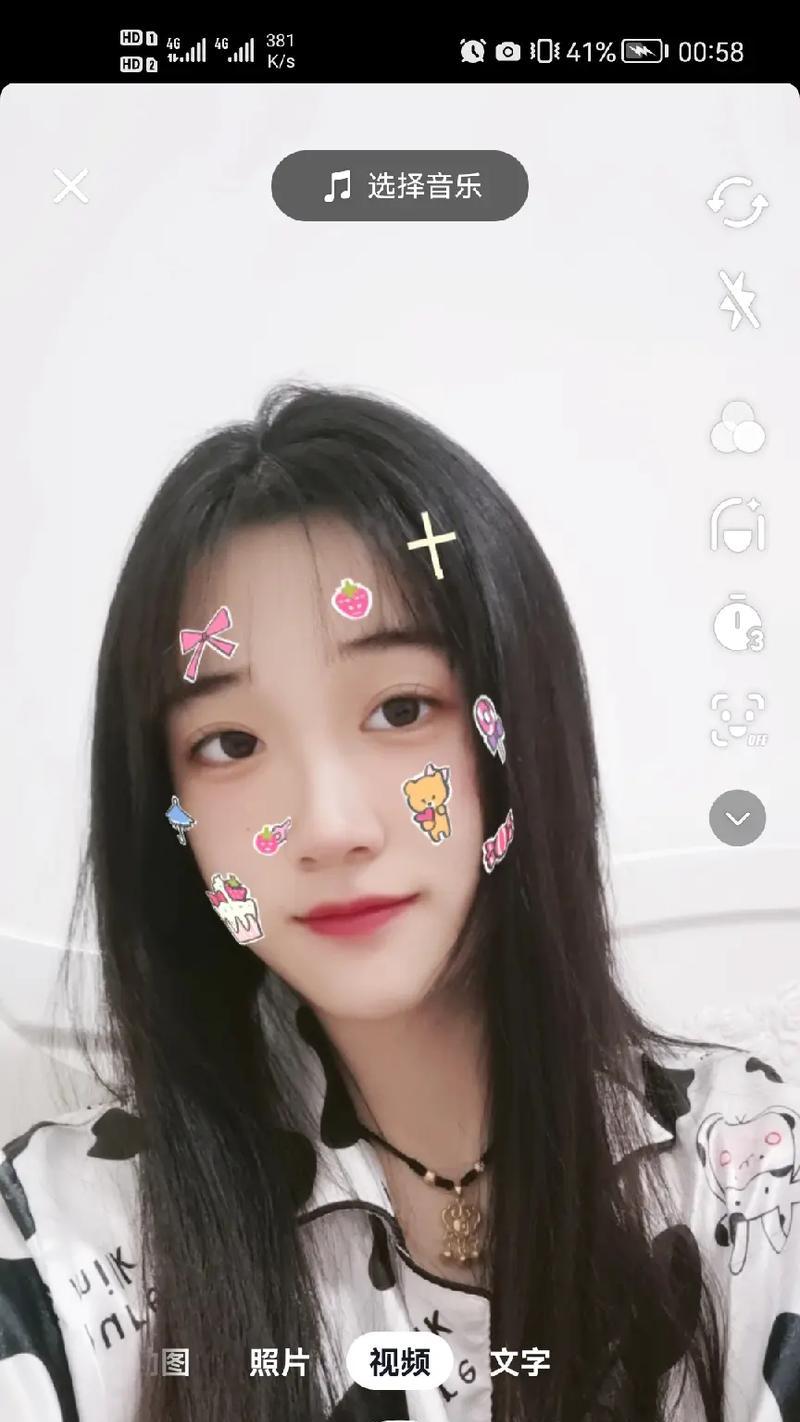
Task: Flip the camera
Action: pyautogui.click(x=738, y=201)
